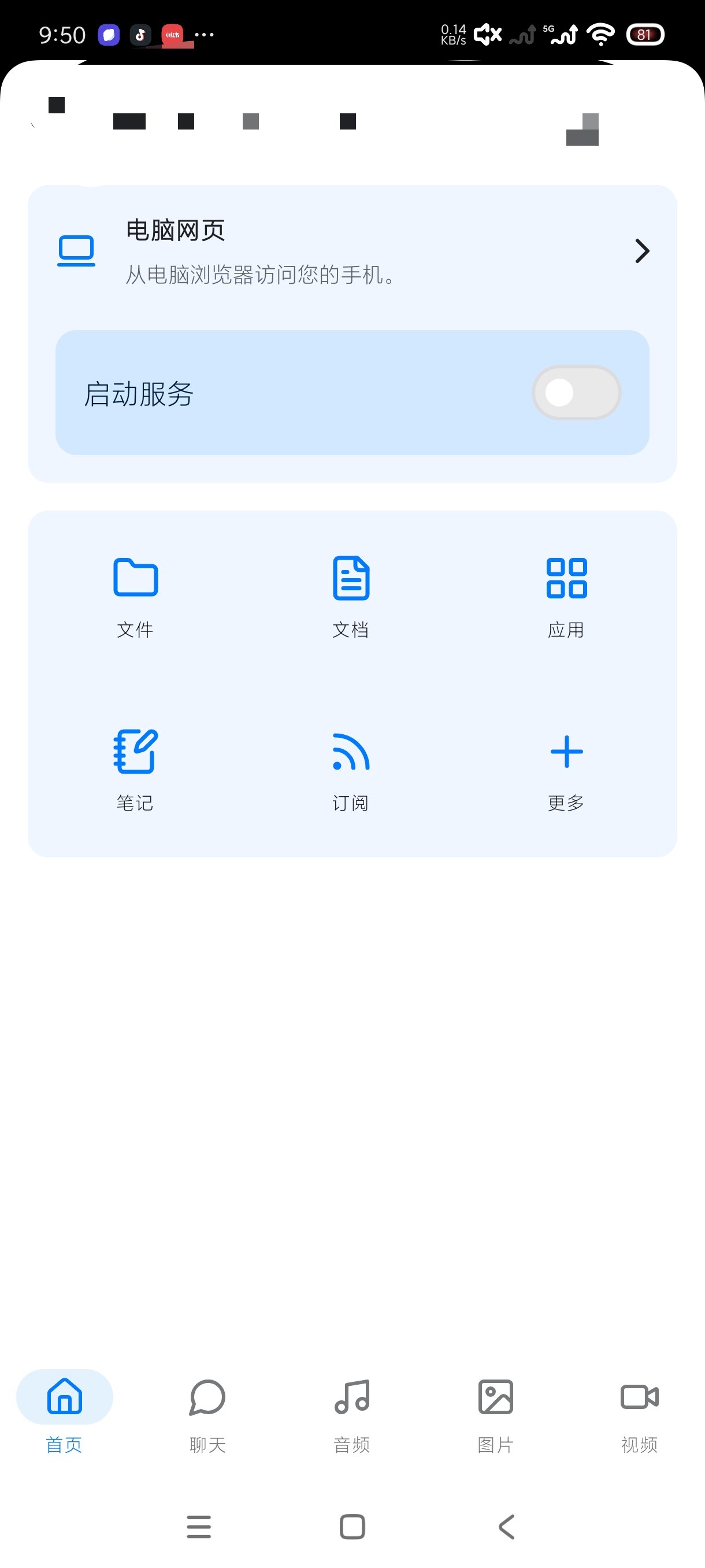Open 图片 (Pictures) from bottom bar
705x1568 pixels.
[x=496, y=1412]
